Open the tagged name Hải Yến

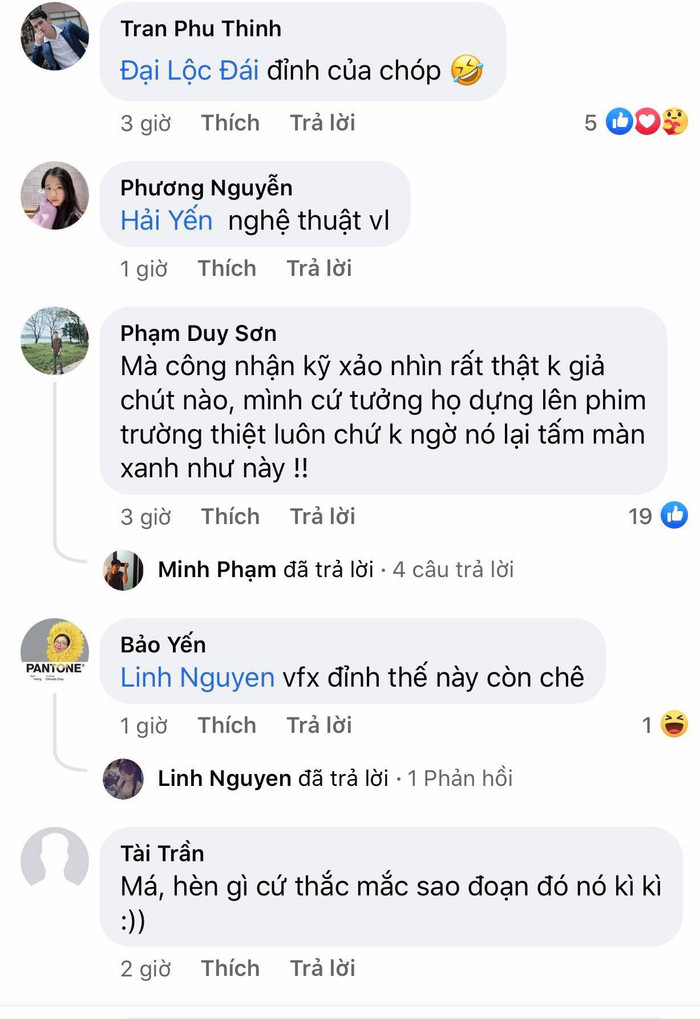coord(167,220)
